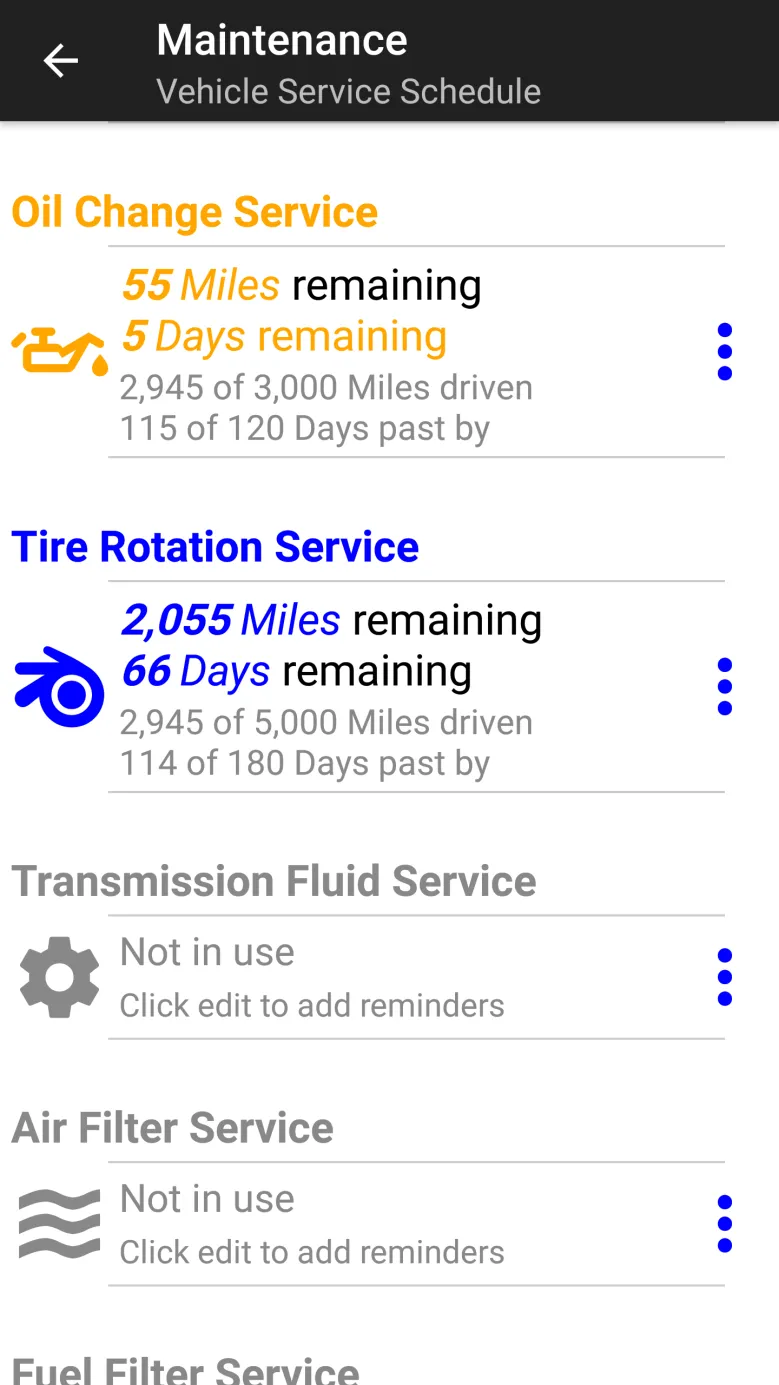Open three-dot menu for Tire Rotation Service

(x=724, y=686)
